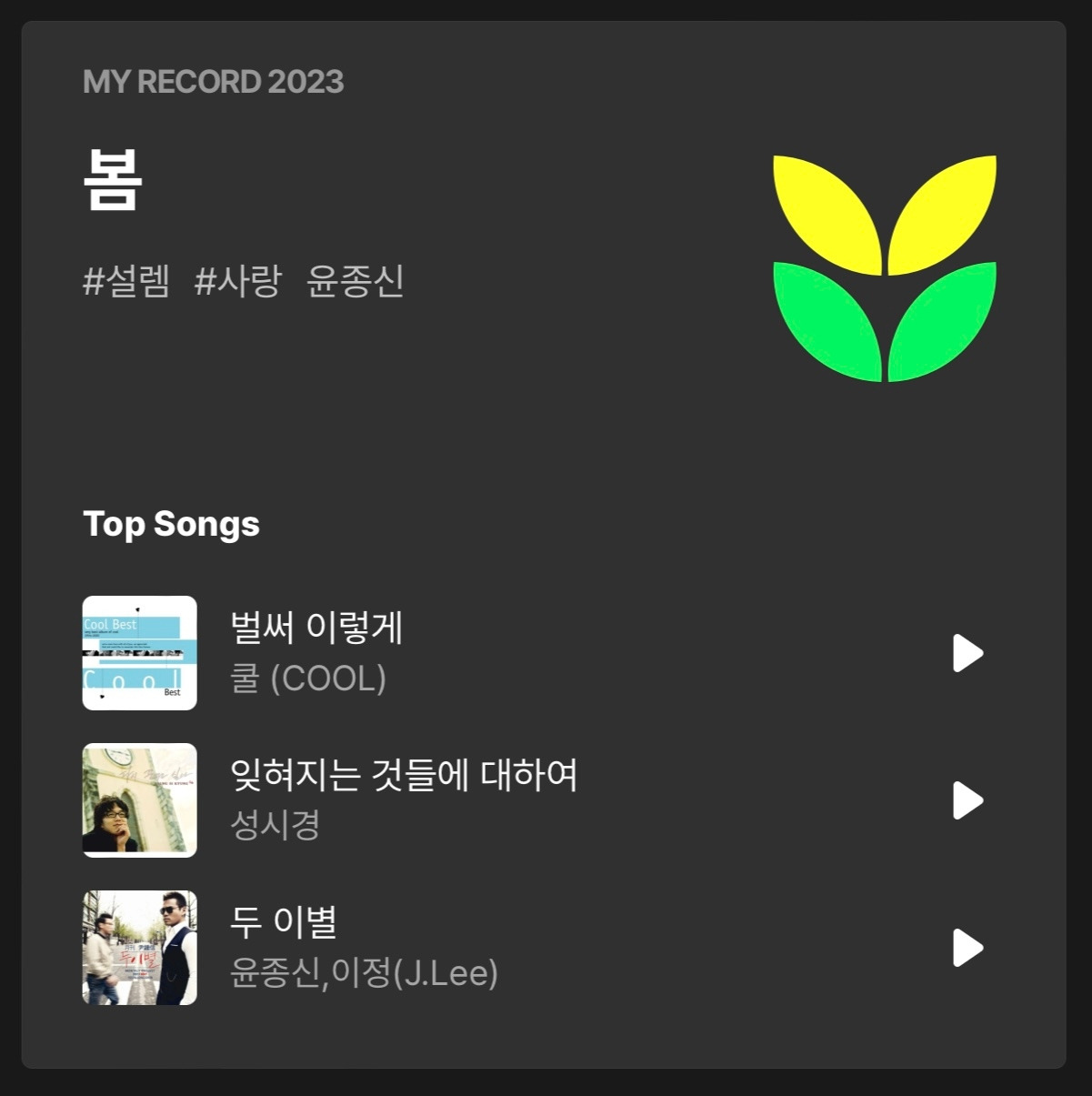Open the 벌써 이렇게 song row
1092x1096 pixels.
316,628
